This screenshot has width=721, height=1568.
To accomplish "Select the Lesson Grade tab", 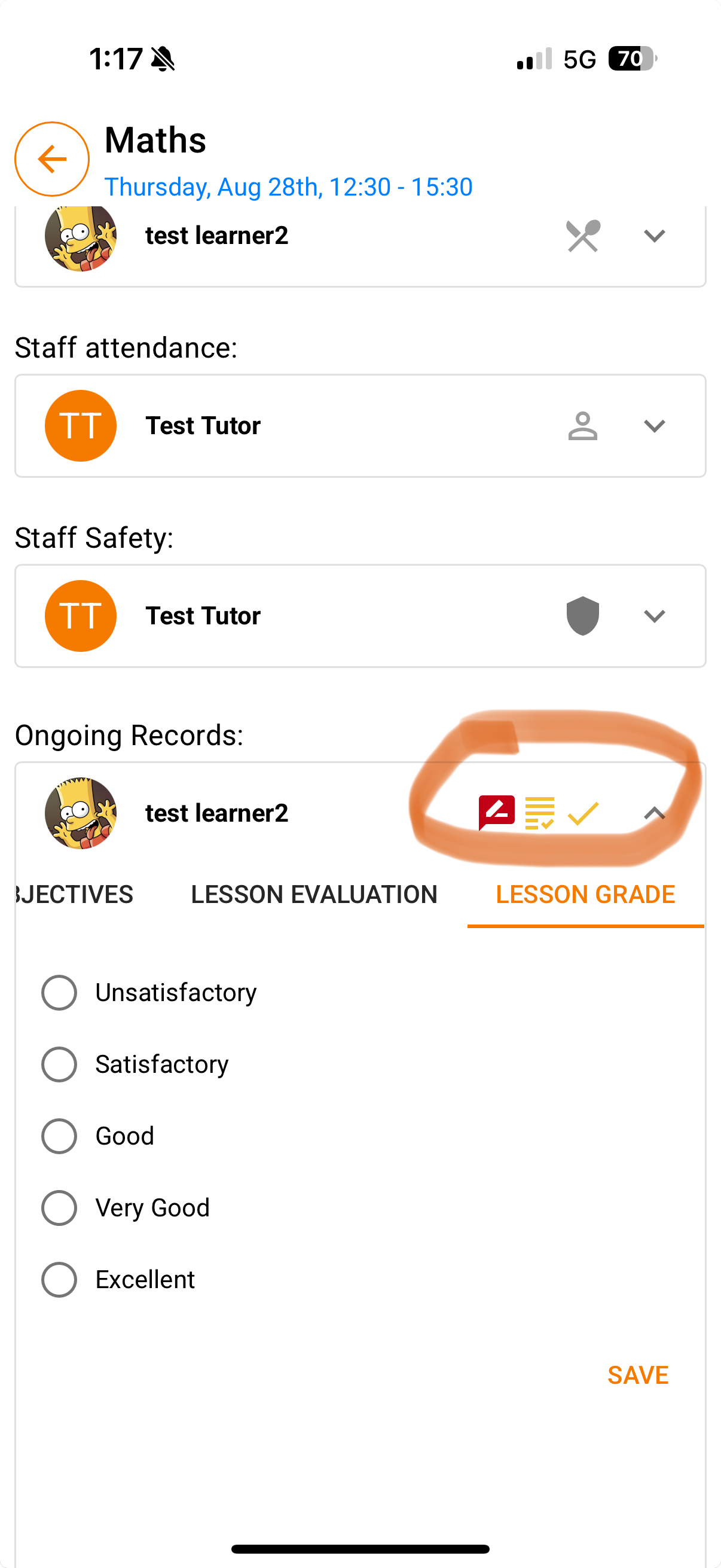I will click(x=585, y=894).
